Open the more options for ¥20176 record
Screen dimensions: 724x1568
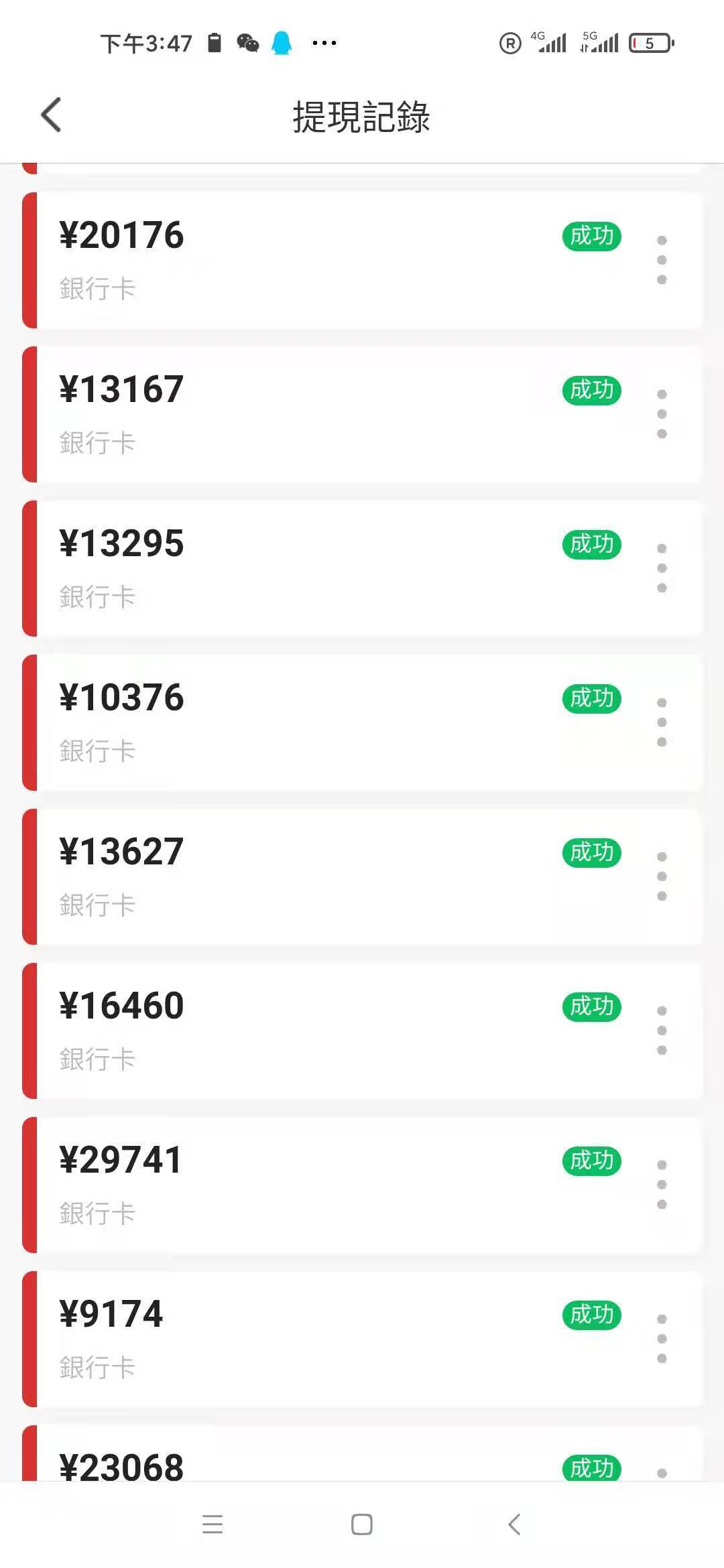pos(662,260)
